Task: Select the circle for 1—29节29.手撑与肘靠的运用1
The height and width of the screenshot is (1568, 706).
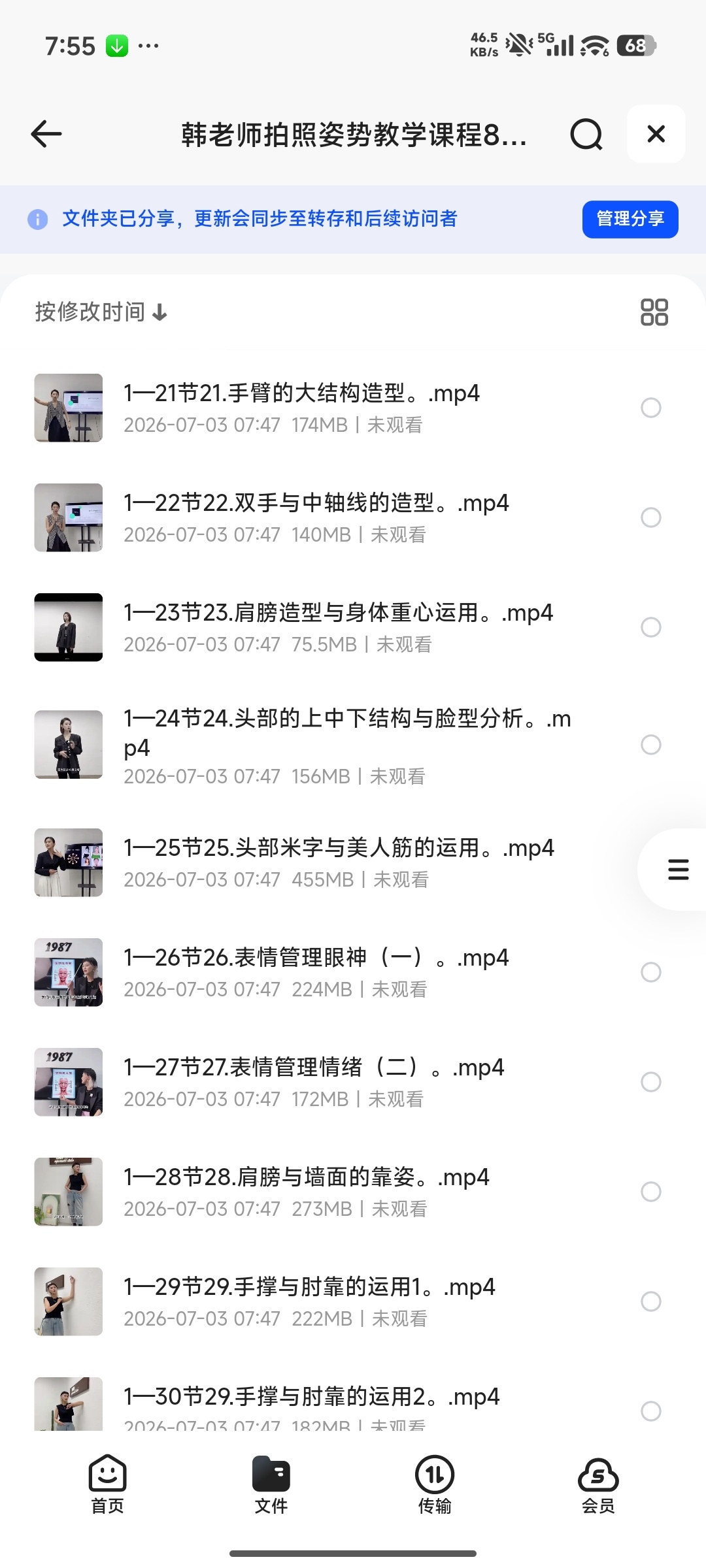Action: coord(650,1301)
